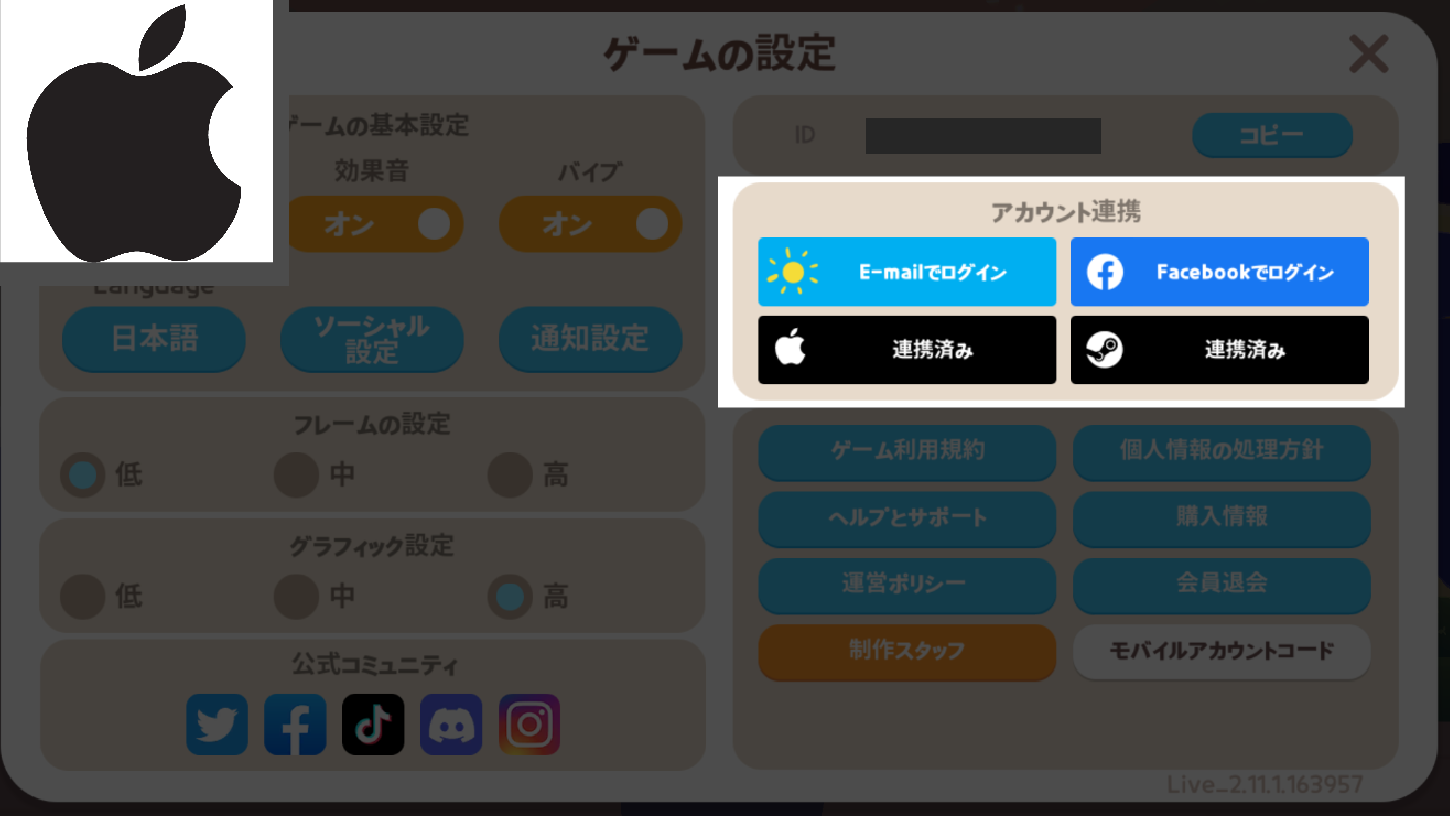Tap the Apple 連携済み account button
This screenshot has width=1450, height=816.
(906, 350)
